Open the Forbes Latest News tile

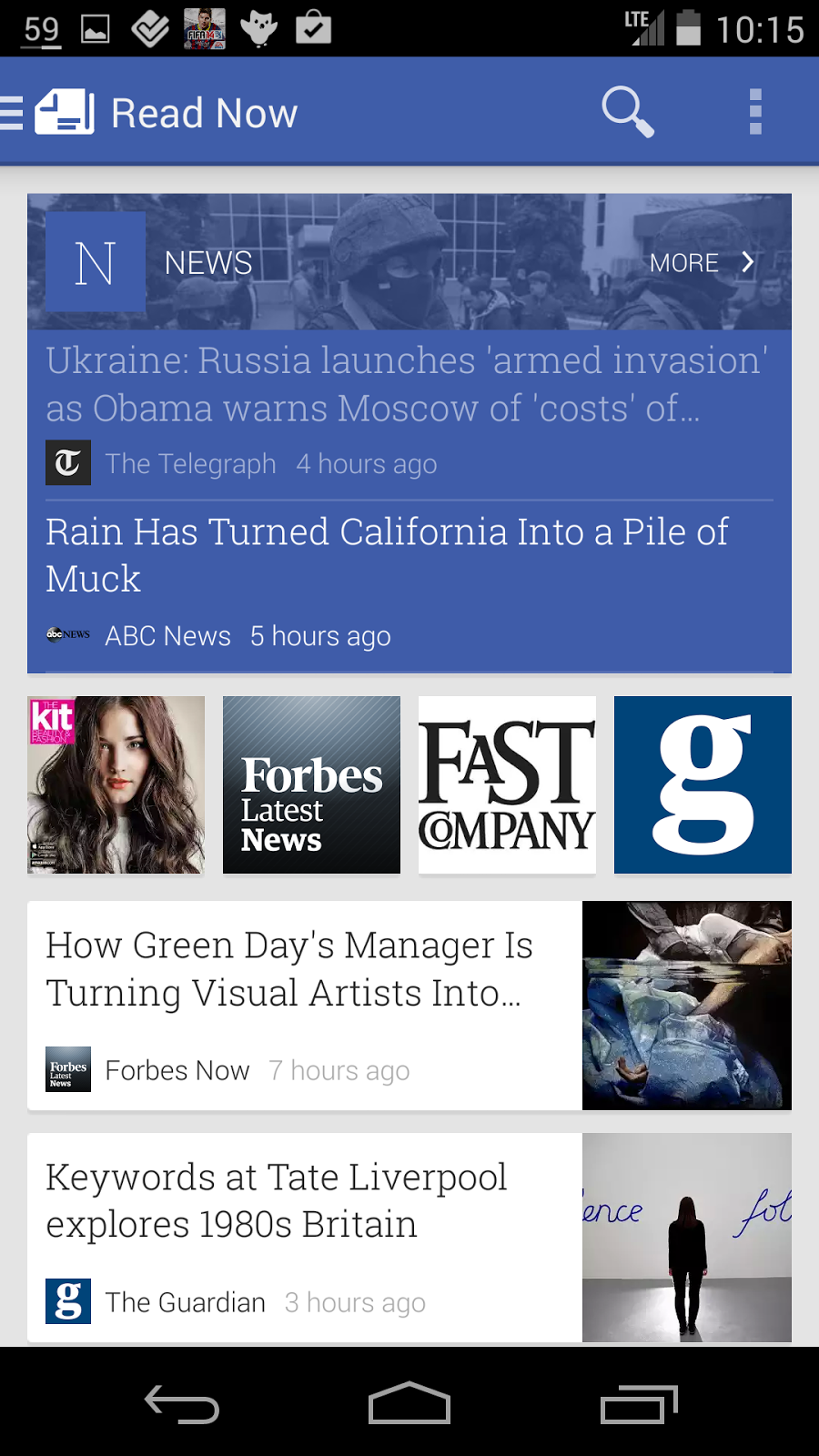(x=311, y=784)
